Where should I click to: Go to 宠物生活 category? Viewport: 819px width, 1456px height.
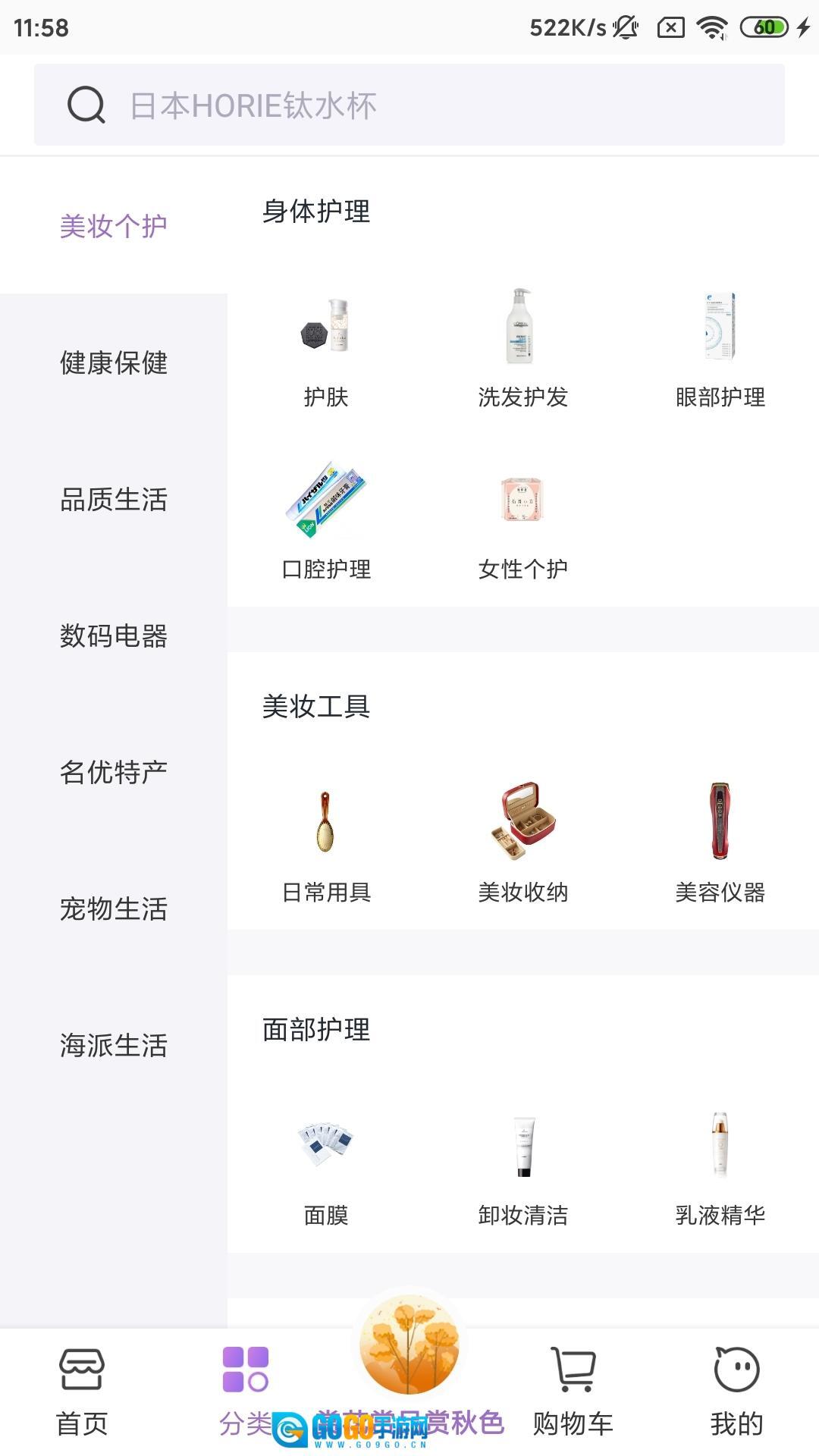114,908
